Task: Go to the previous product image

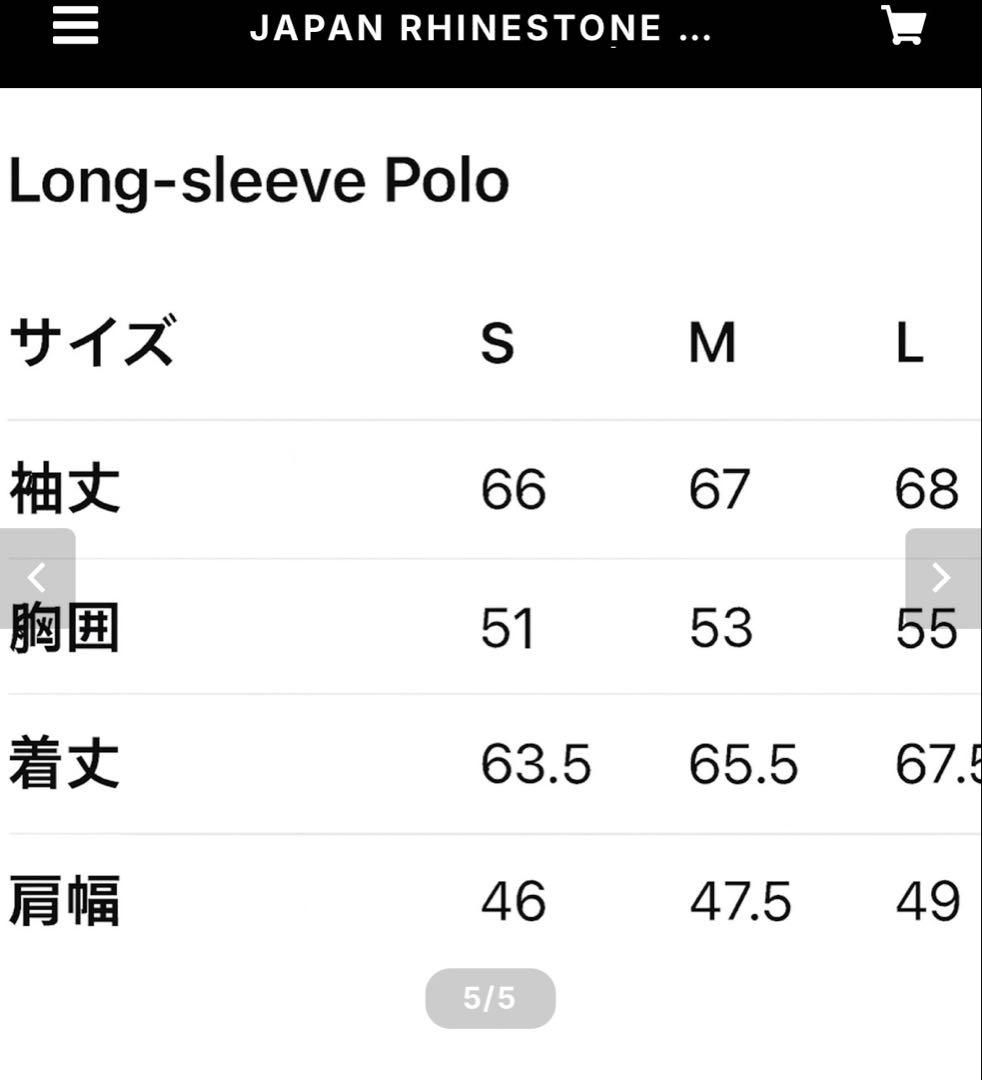Action: point(37,577)
